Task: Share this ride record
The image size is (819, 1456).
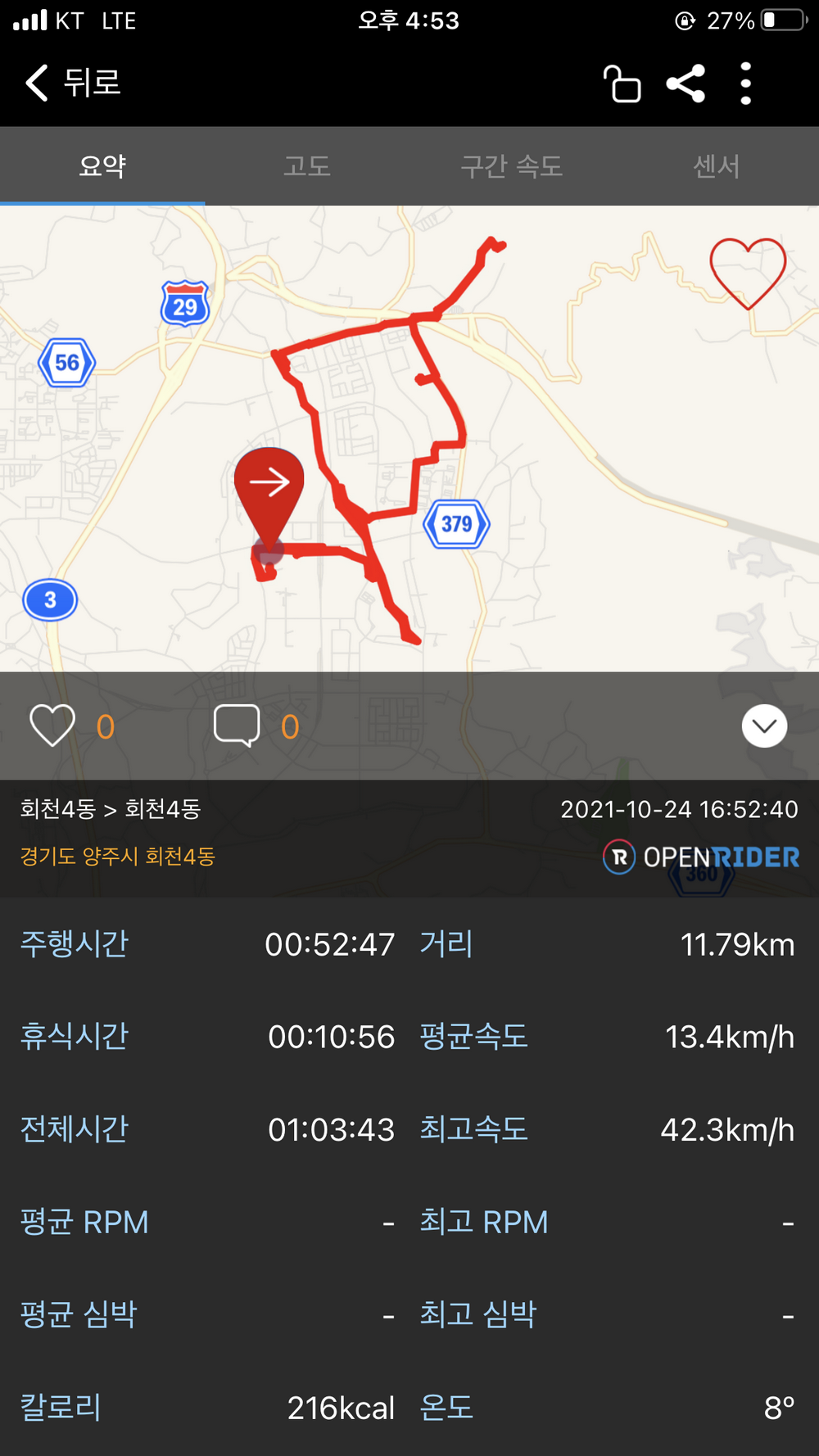Action: [x=686, y=84]
